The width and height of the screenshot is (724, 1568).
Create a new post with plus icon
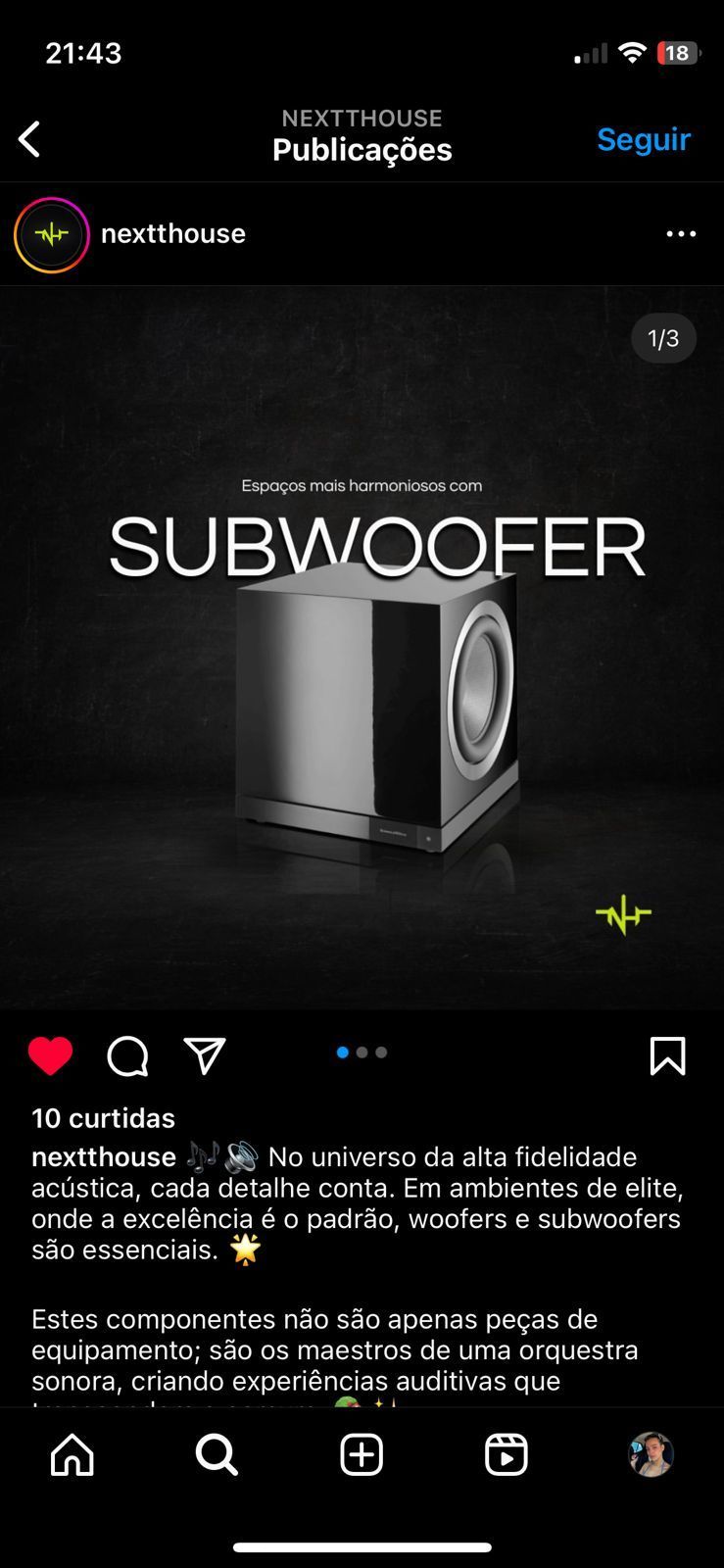point(362,1455)
